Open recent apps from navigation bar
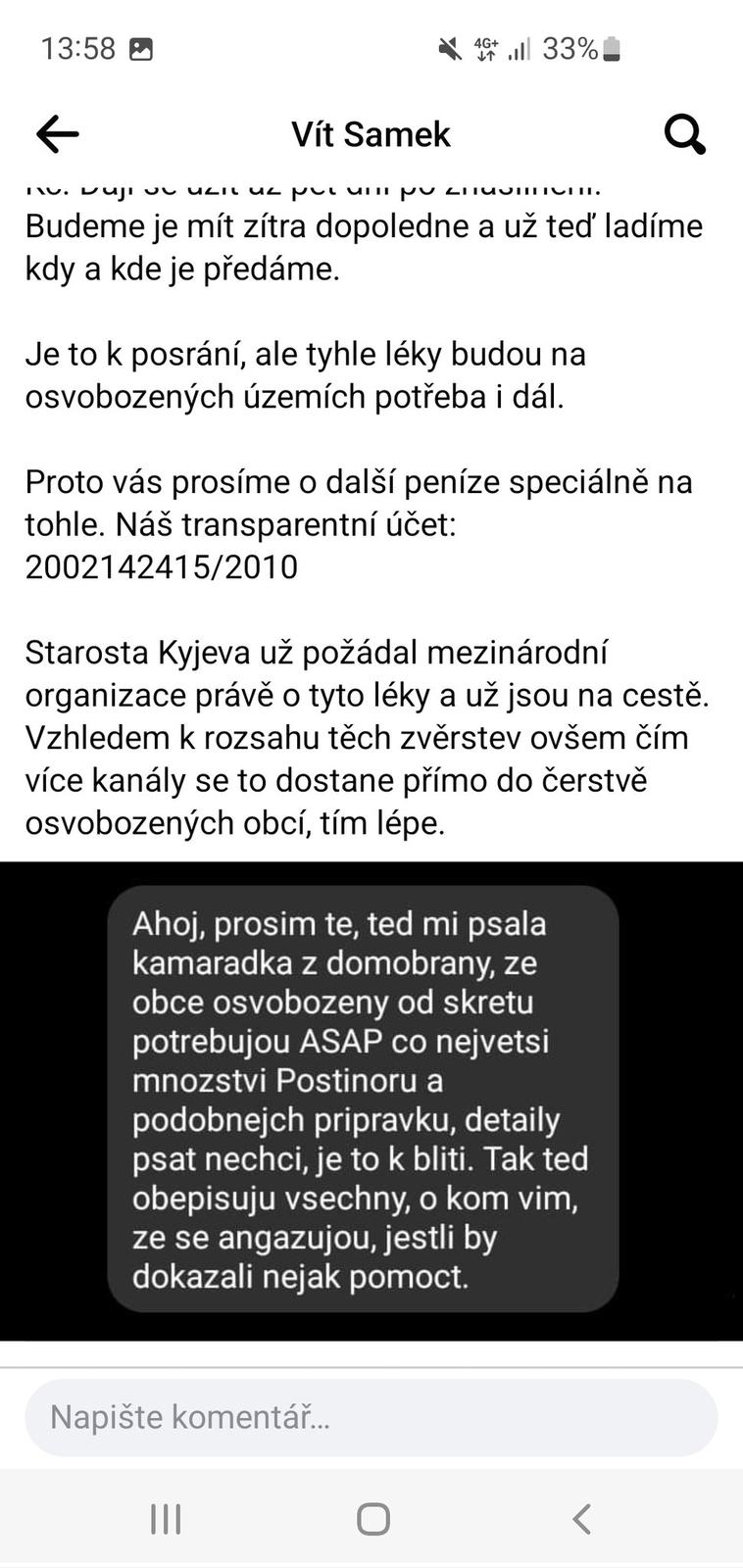 (166, 1519)
